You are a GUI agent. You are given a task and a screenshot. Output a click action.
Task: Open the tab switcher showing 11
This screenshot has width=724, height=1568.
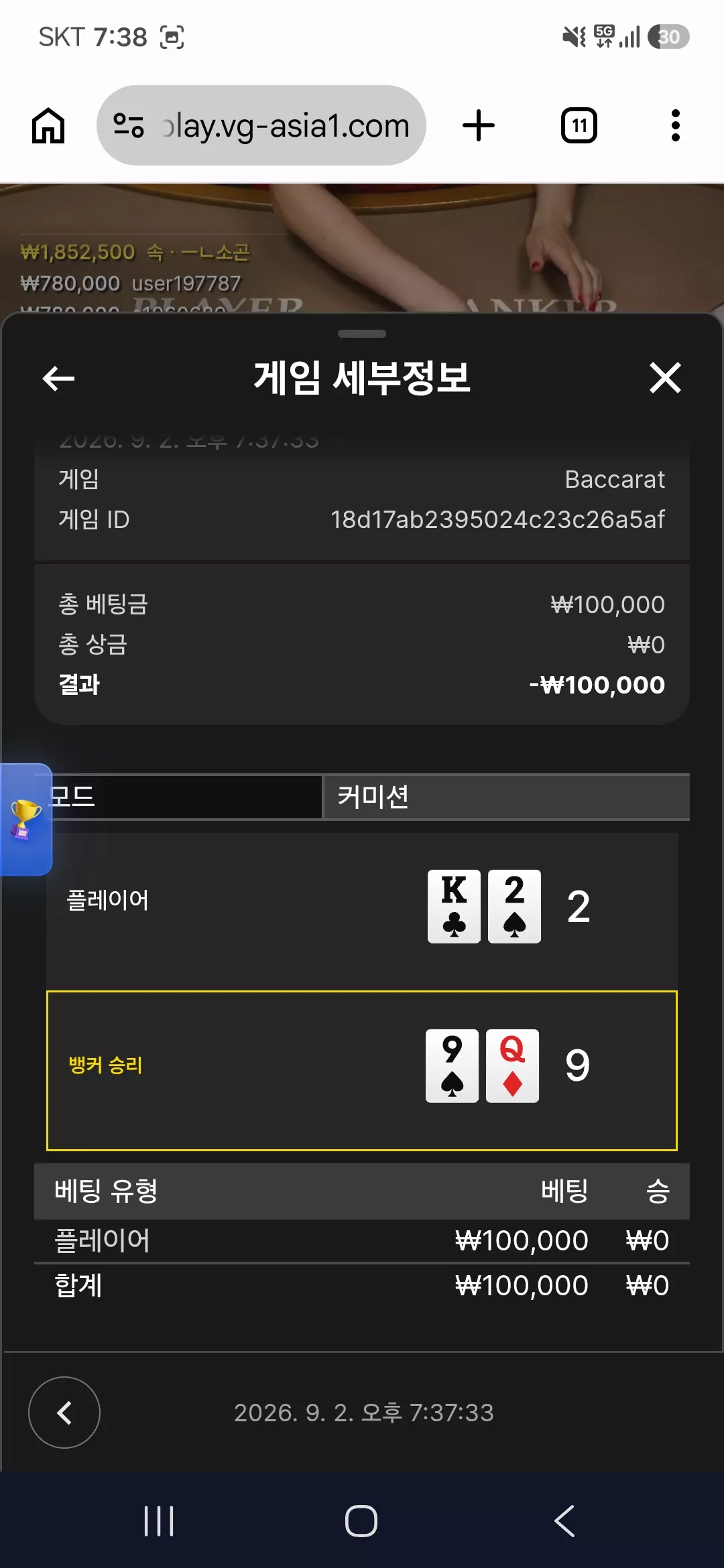click(579, 125)
